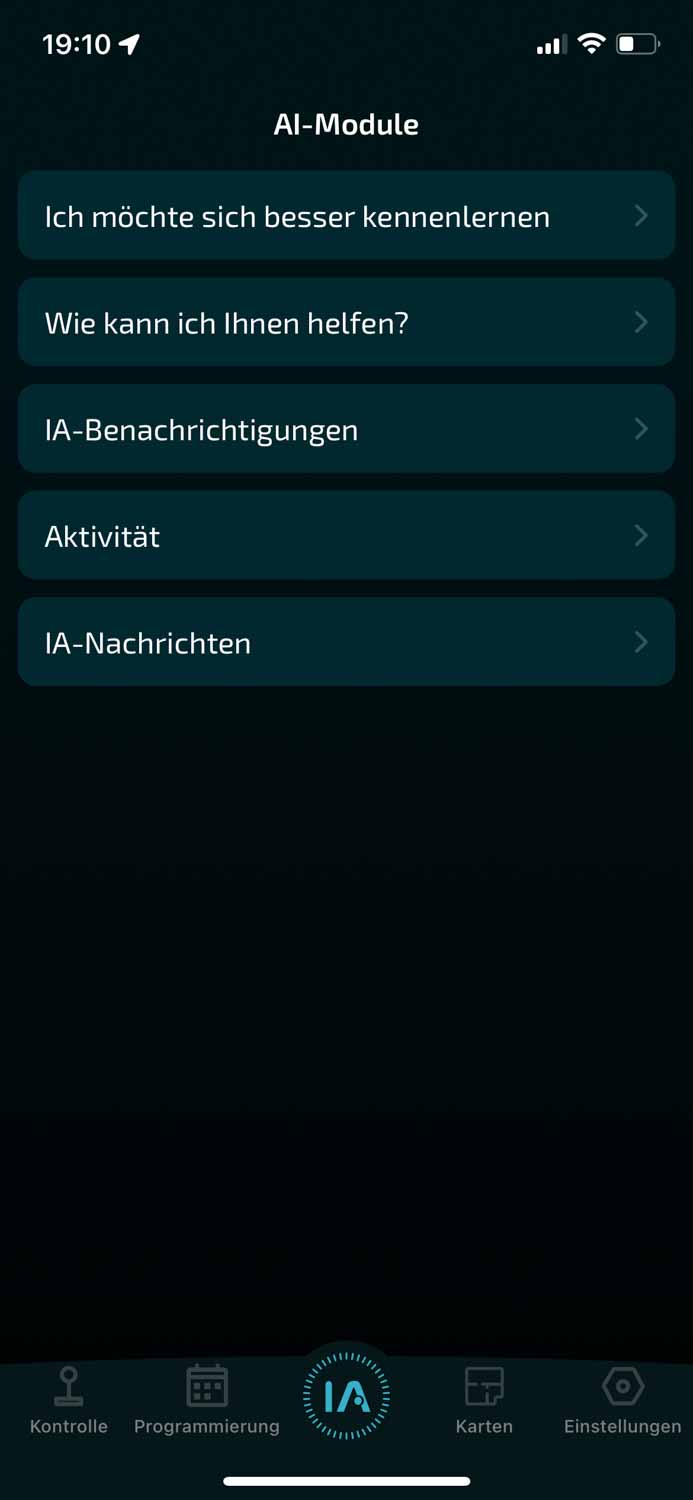Open IA-Benachrichtigungen
The image size is (693, 1500).
tap(346, 429)
